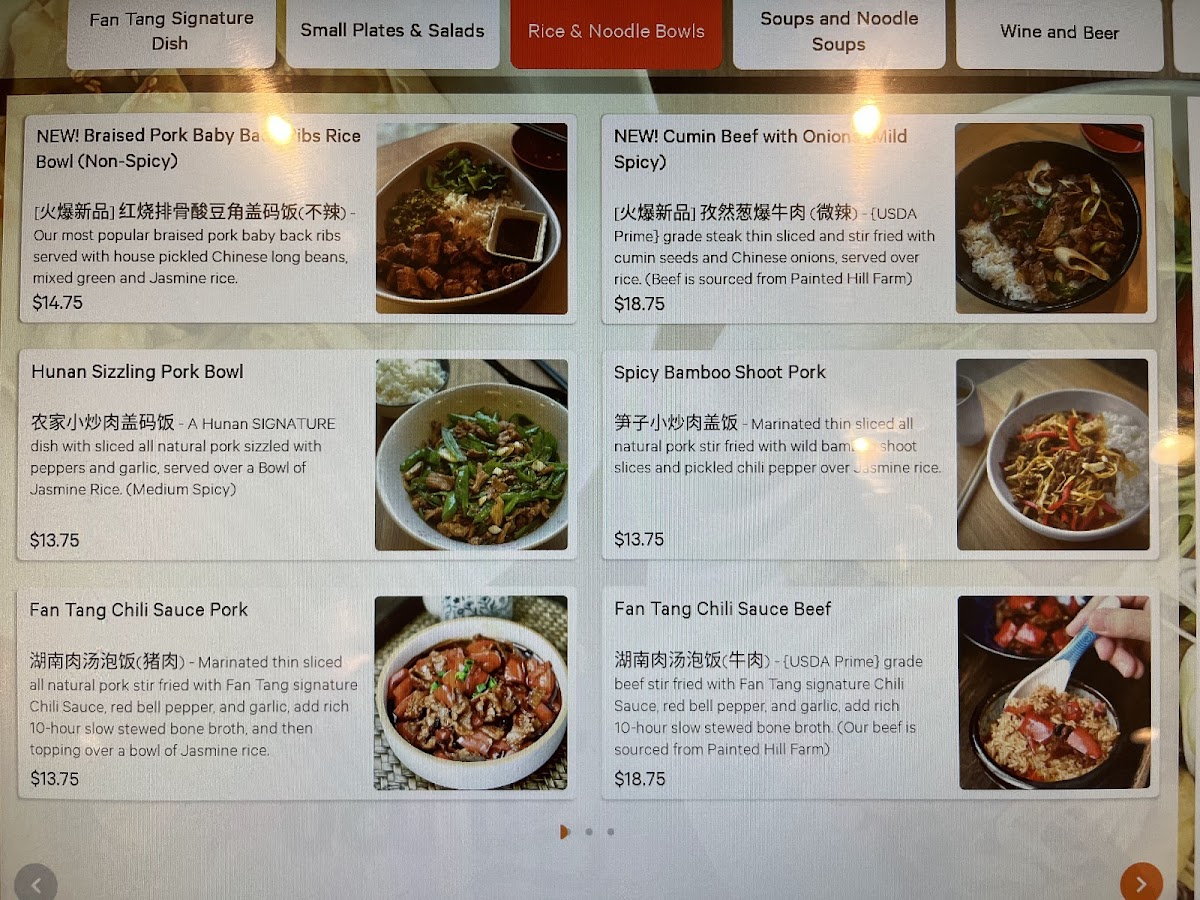Pick the Fan Tang Chili Sauce Pork
Image resolution: width=1200 pixels, height=900 pixels.
coord(296,693)
